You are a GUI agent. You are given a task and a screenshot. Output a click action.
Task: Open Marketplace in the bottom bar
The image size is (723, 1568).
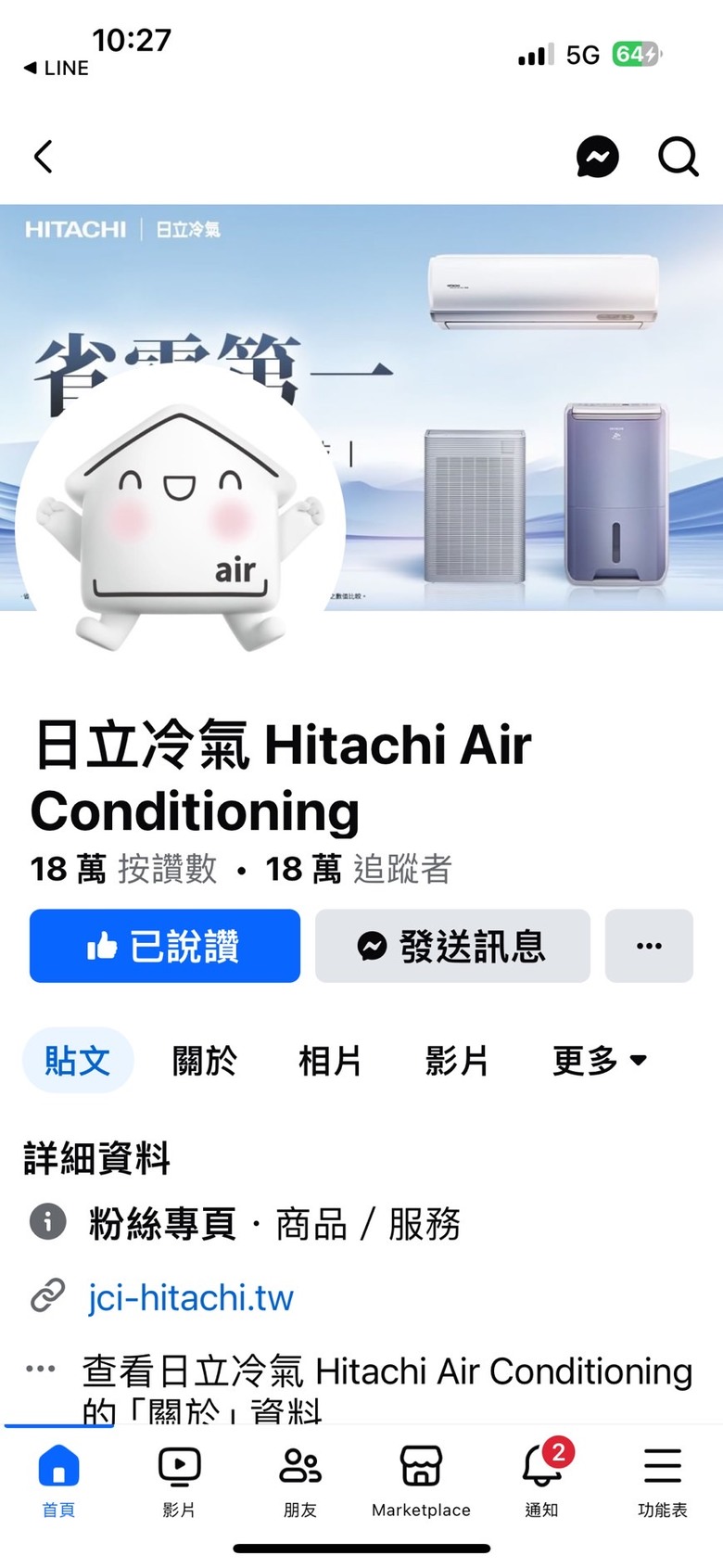pyautogui.click(x=421, y=1480)
